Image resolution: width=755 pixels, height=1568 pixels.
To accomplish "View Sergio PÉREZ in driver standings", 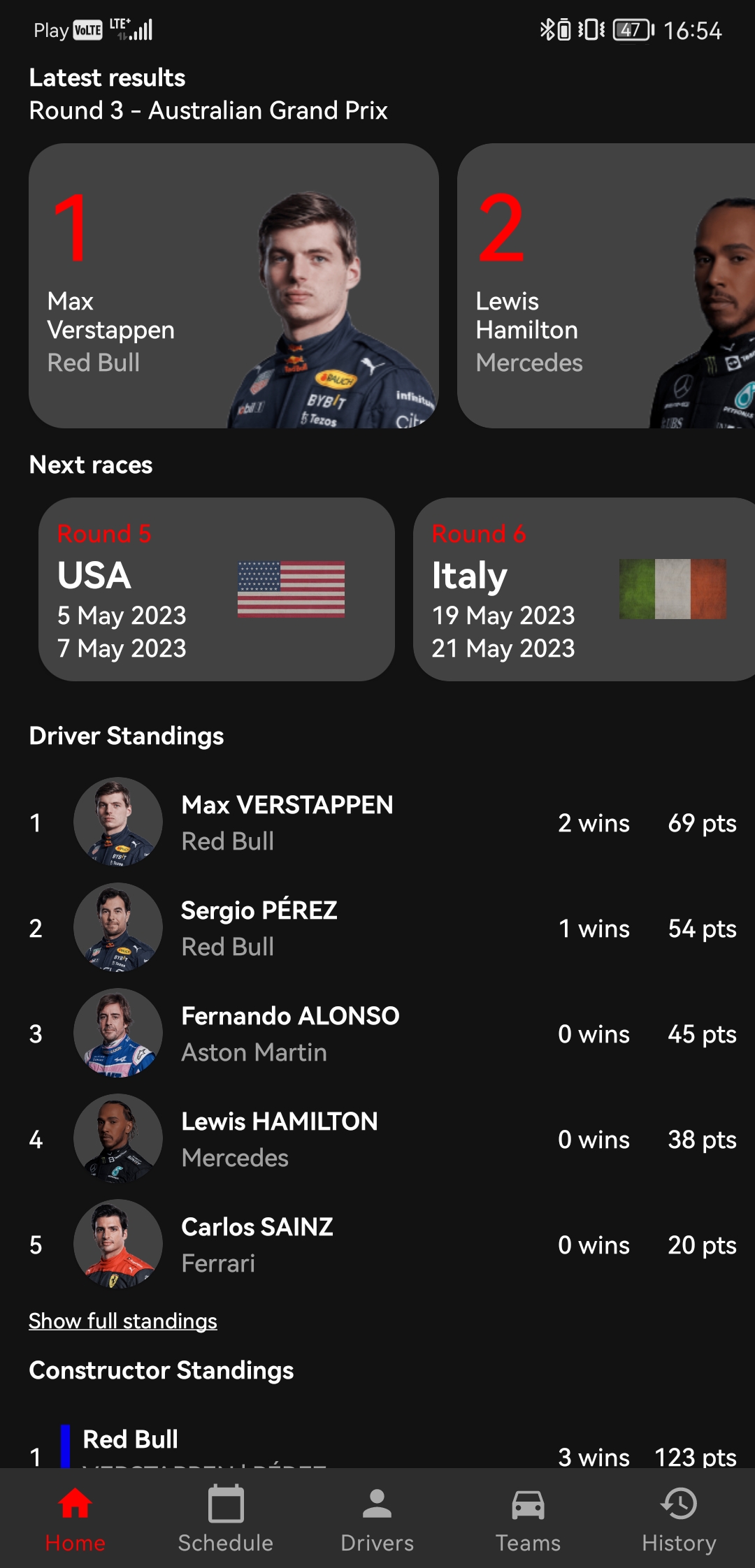I will click(377, 928).
